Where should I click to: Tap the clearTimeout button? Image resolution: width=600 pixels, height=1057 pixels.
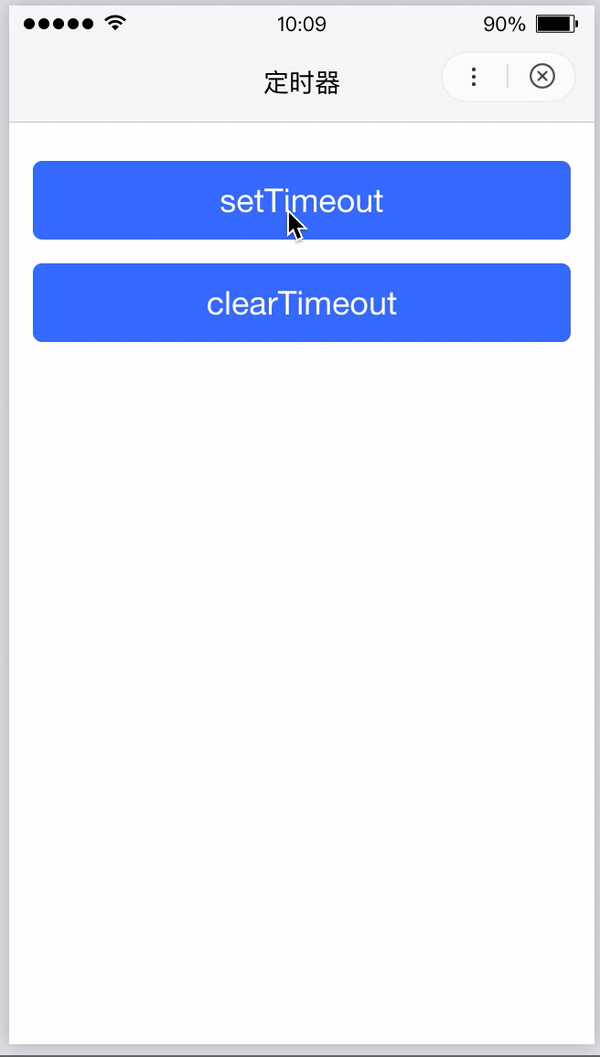pyautogui.click(x=301, y=303)
